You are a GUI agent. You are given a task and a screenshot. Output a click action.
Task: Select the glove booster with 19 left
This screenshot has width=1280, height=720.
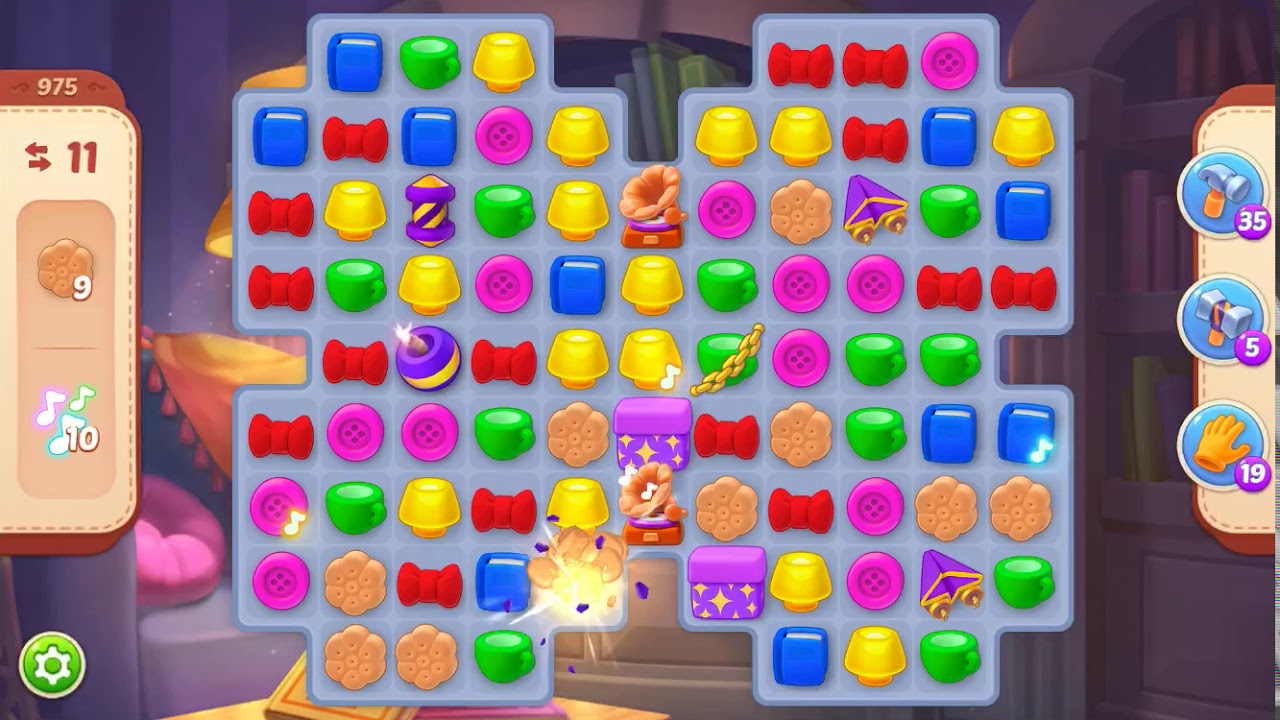click(1222, 445)
